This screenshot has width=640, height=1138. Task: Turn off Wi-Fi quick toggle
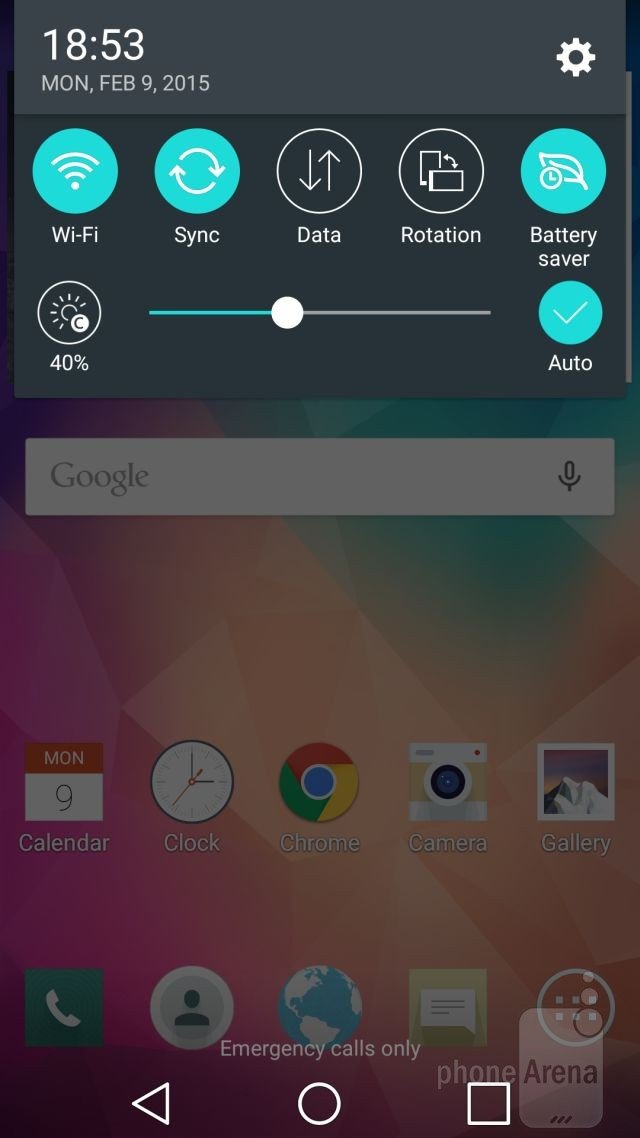tap(75, 171)
